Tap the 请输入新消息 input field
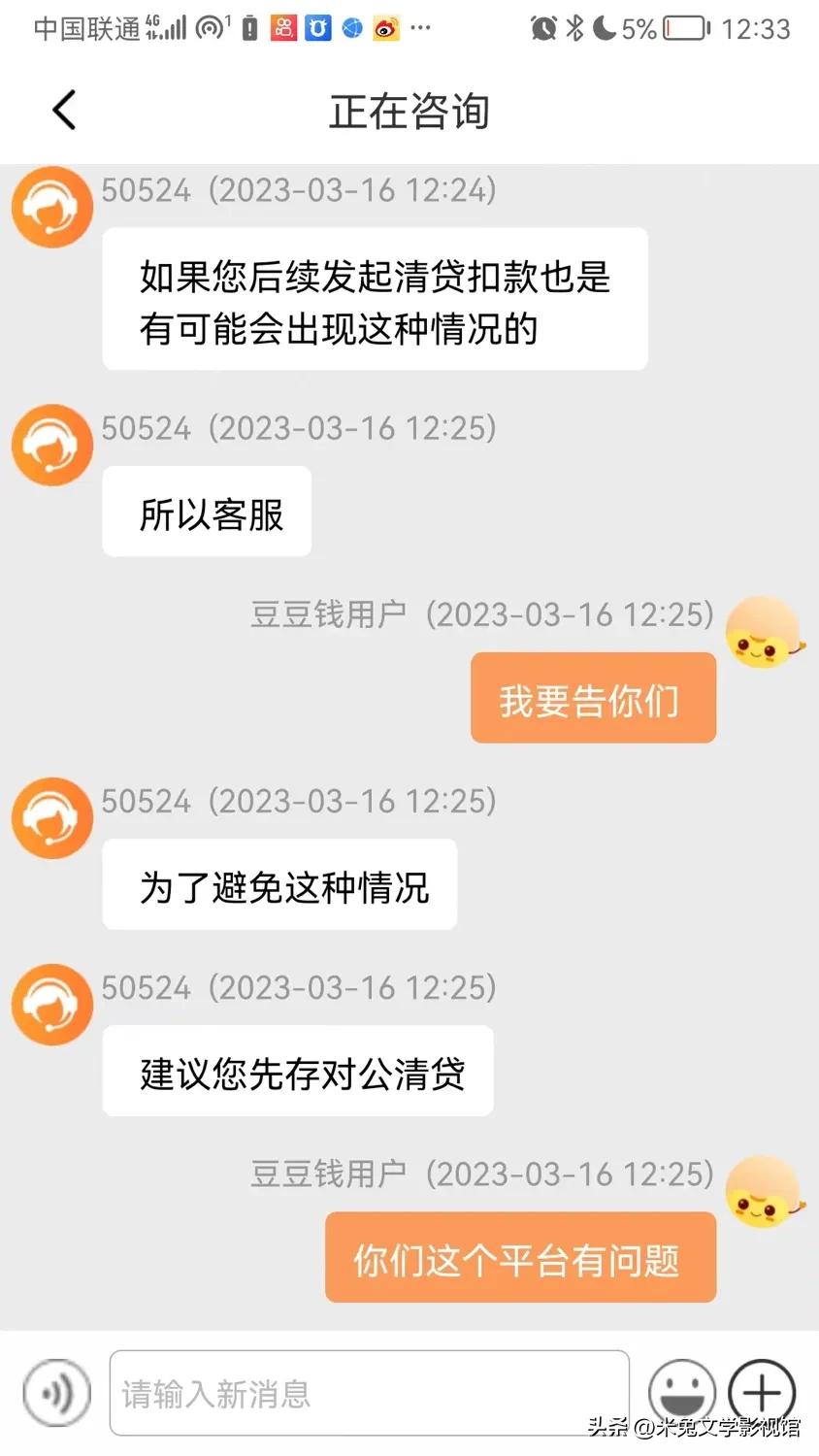 point(372,1395)
